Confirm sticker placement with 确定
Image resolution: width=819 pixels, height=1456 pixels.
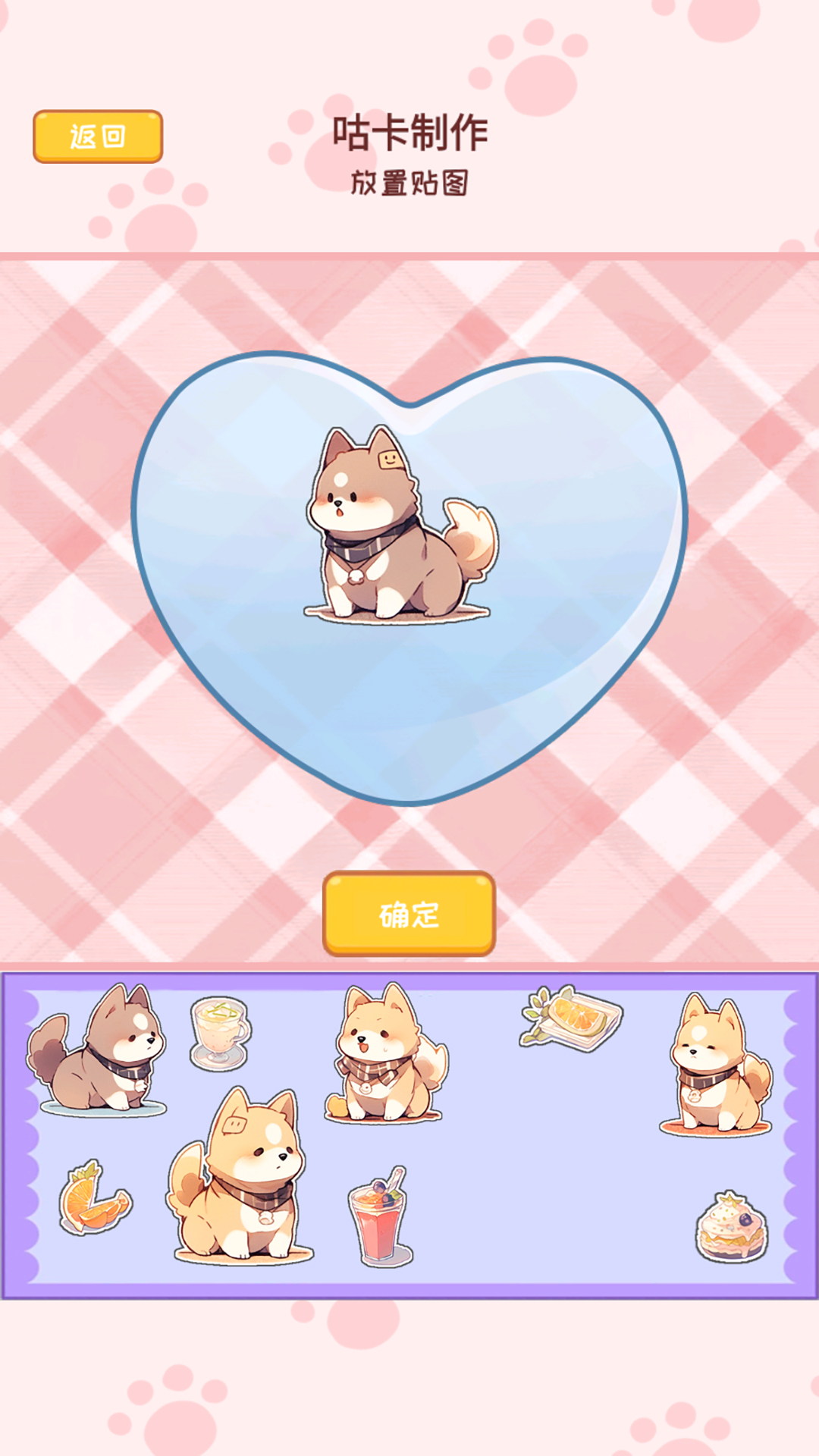point(409,914)
